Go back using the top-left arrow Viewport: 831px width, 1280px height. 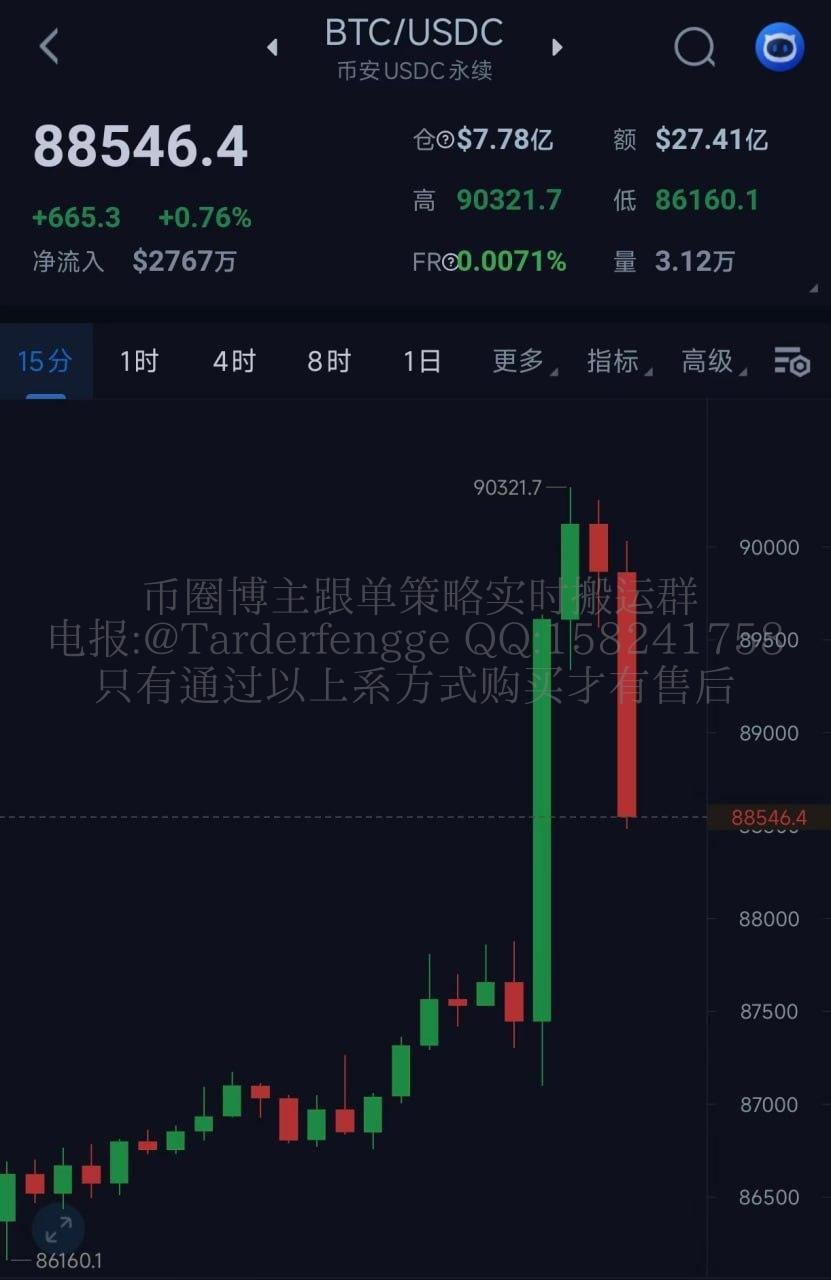(x=49, y=46)
